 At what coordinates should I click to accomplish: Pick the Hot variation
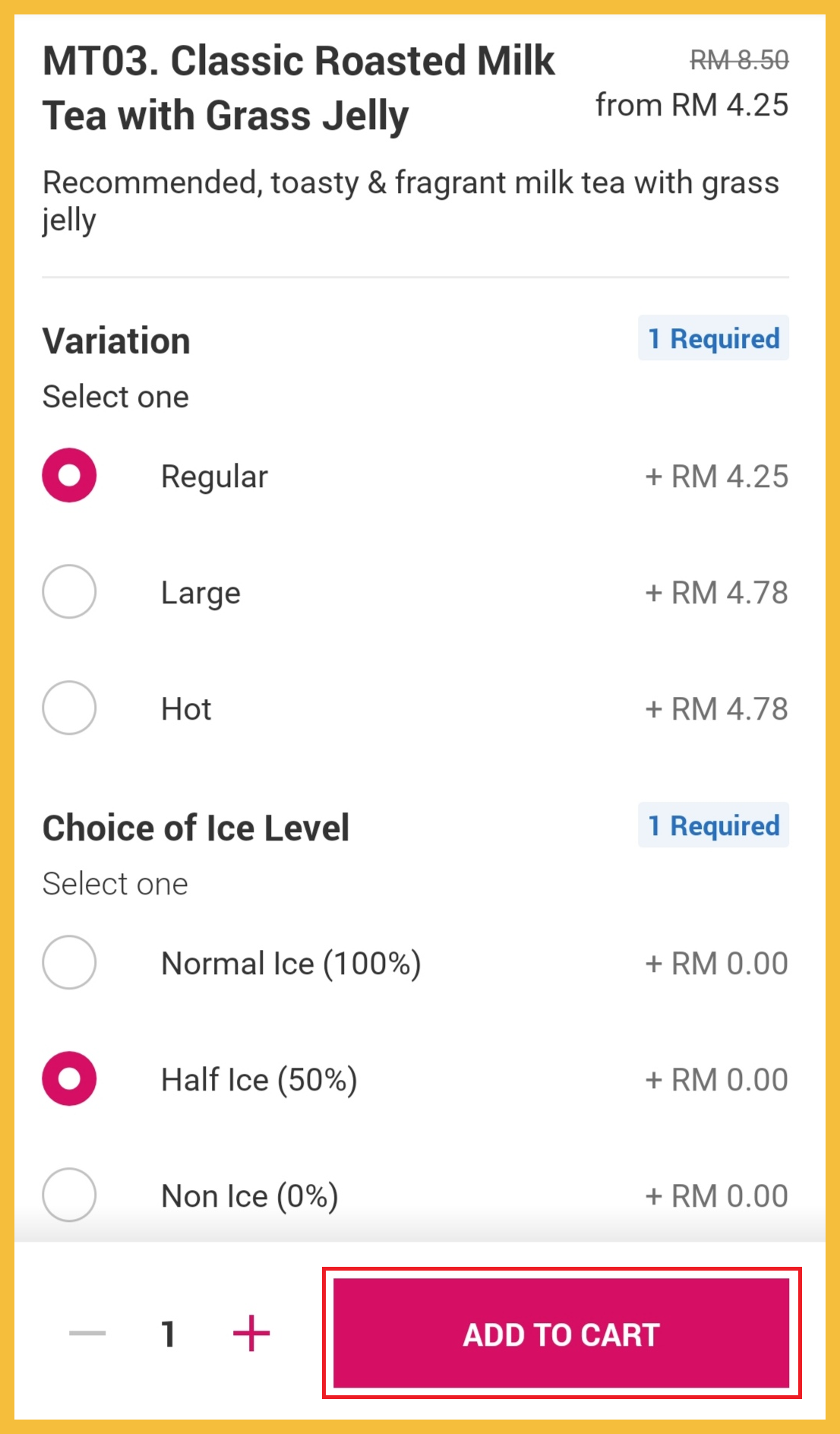point(69,708)
